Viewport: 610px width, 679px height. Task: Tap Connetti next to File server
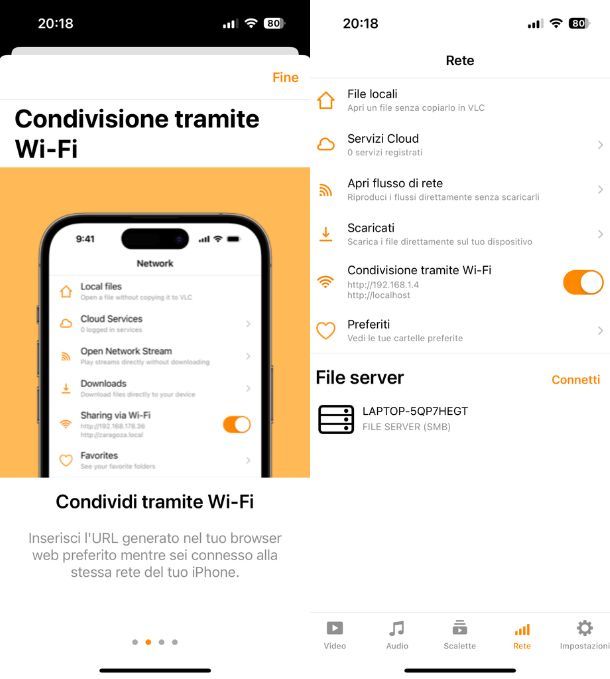pos(576,380)
